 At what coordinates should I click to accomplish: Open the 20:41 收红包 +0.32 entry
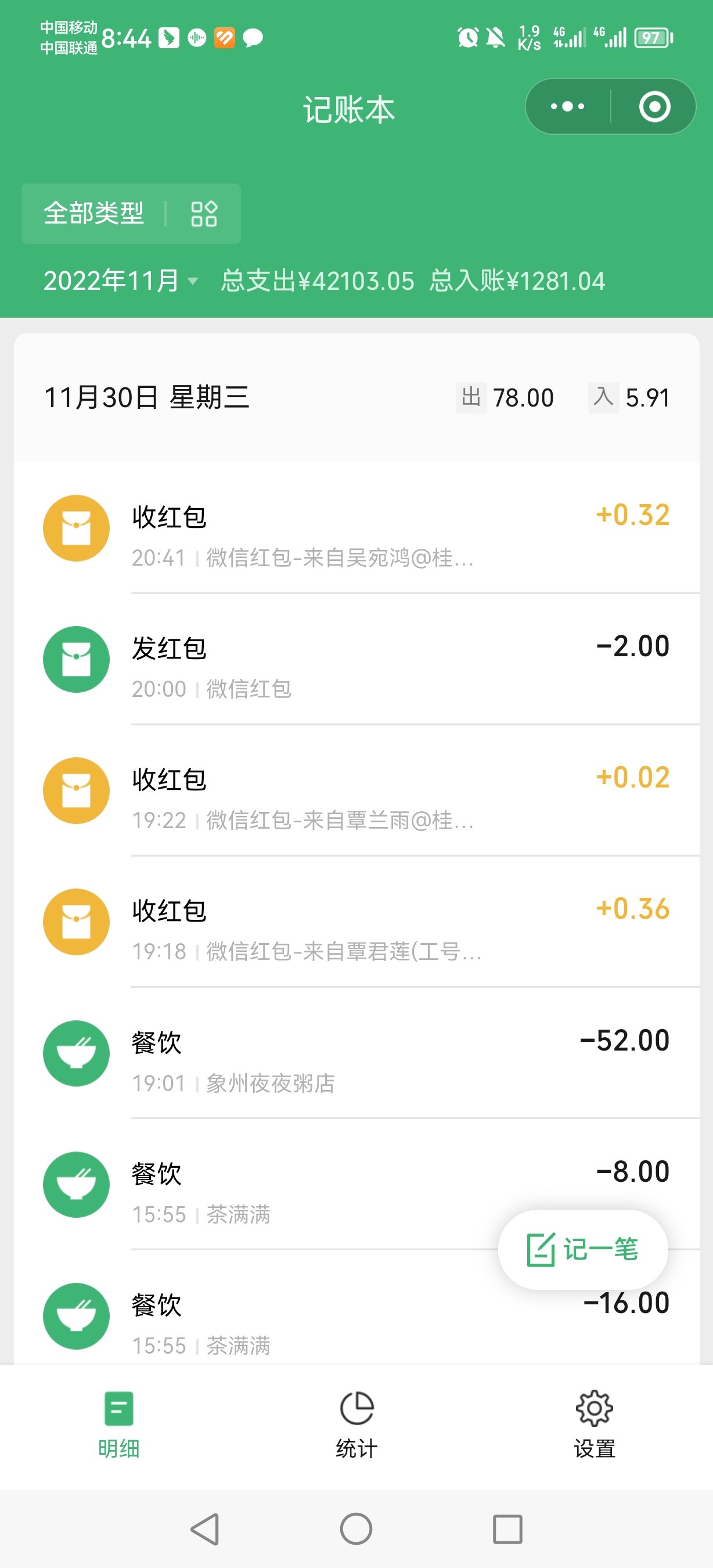(x=356, y=528)
